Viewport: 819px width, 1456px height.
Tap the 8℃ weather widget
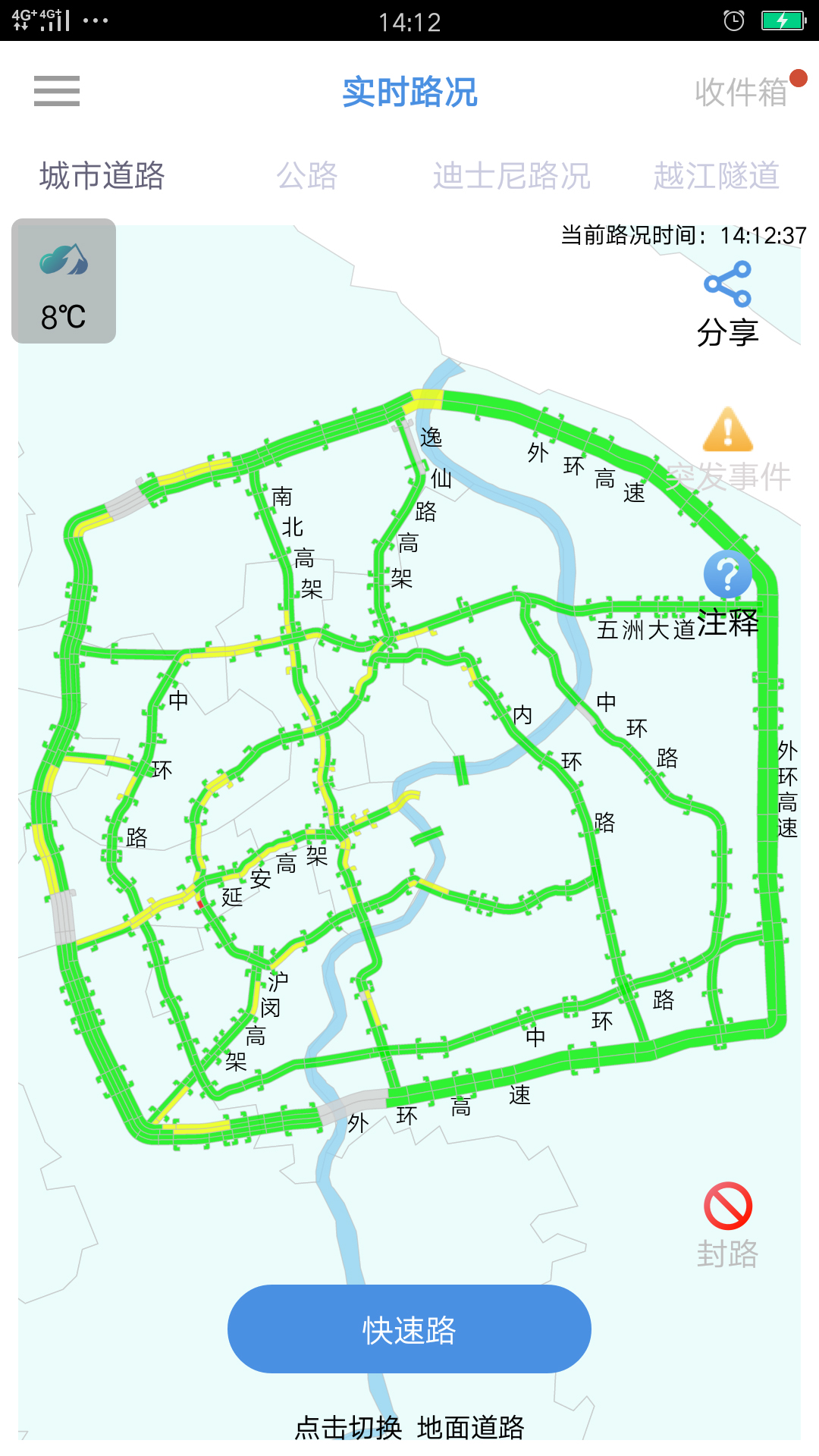[x=64, y=281]
